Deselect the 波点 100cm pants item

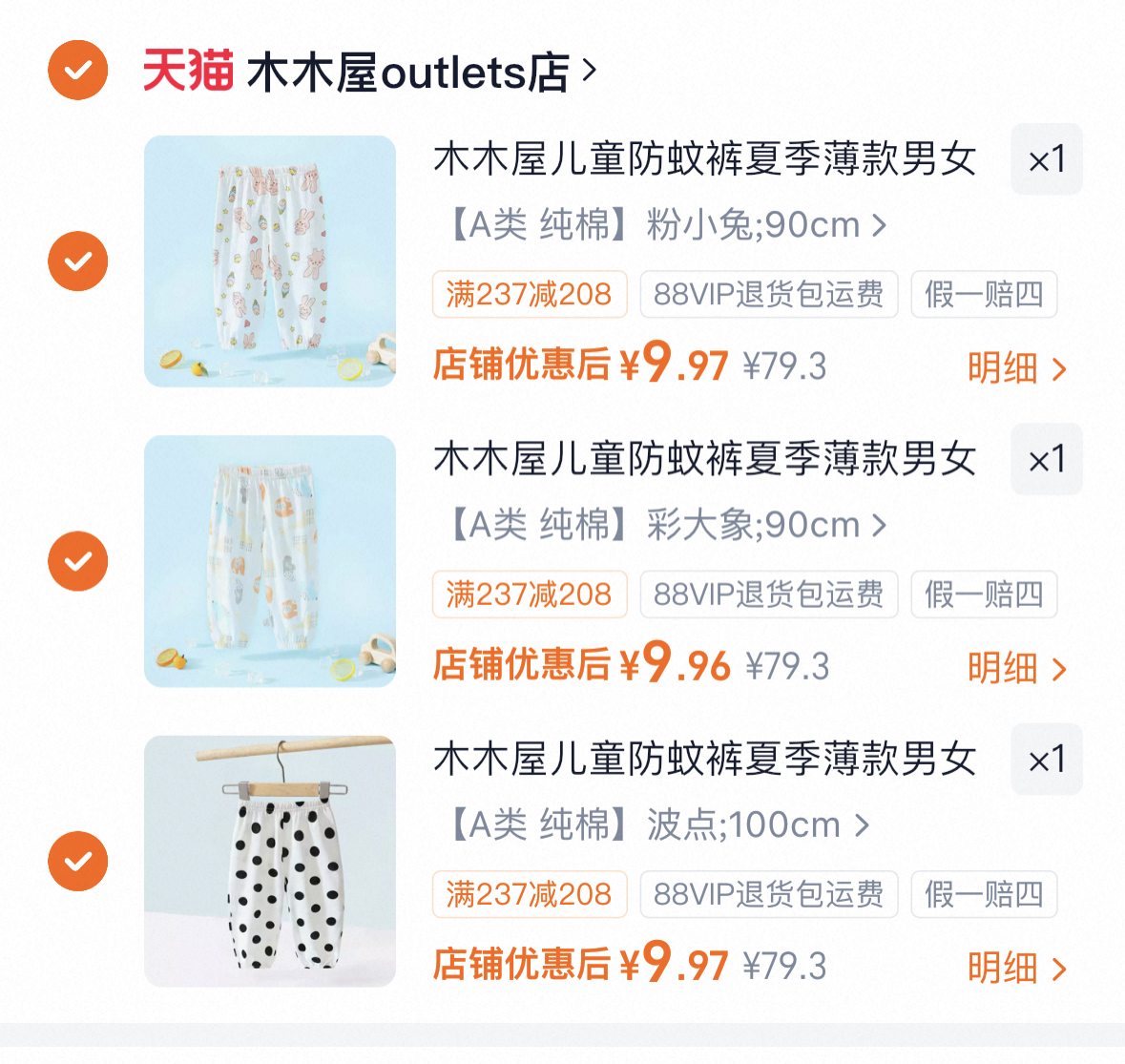pos(78,861)
